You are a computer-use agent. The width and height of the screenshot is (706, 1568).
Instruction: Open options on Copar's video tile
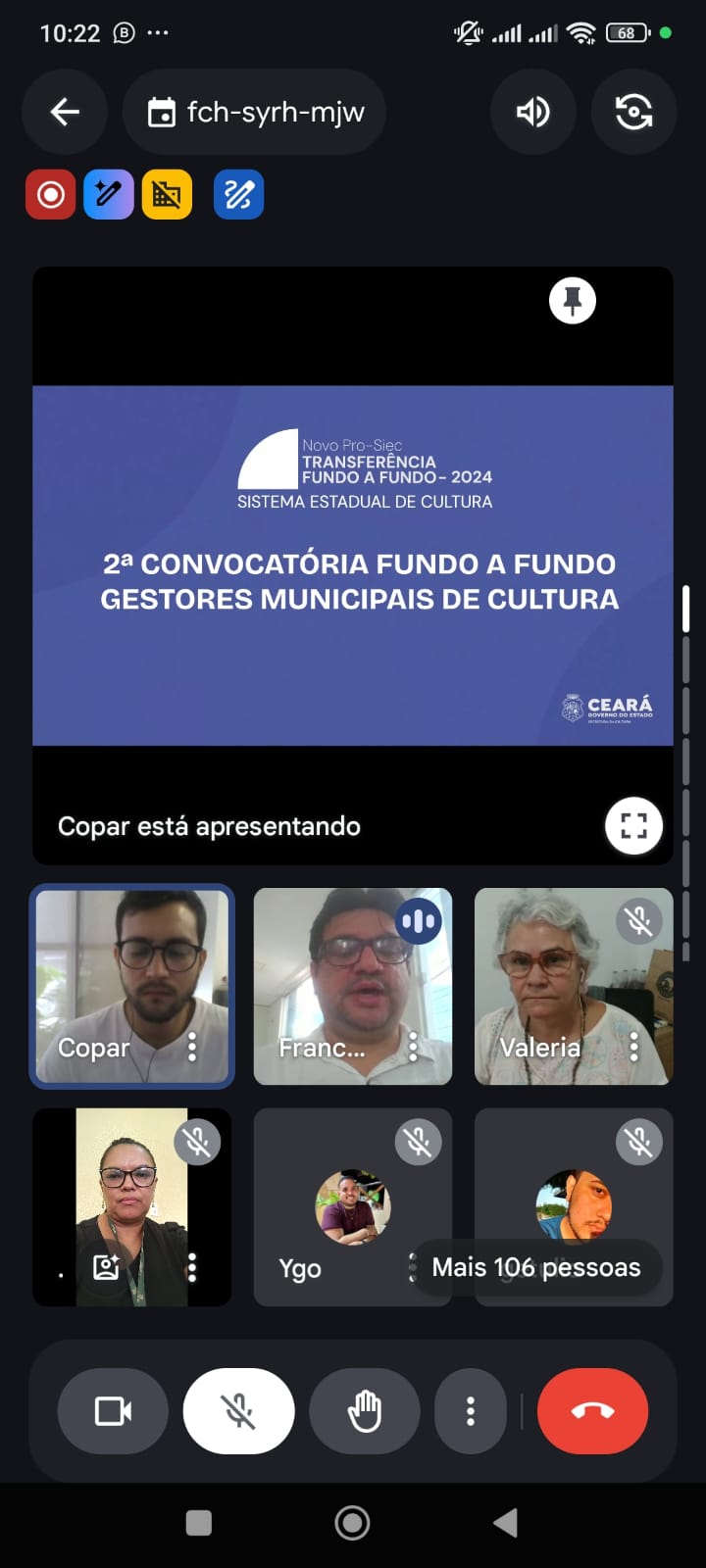pos(192,1048)
